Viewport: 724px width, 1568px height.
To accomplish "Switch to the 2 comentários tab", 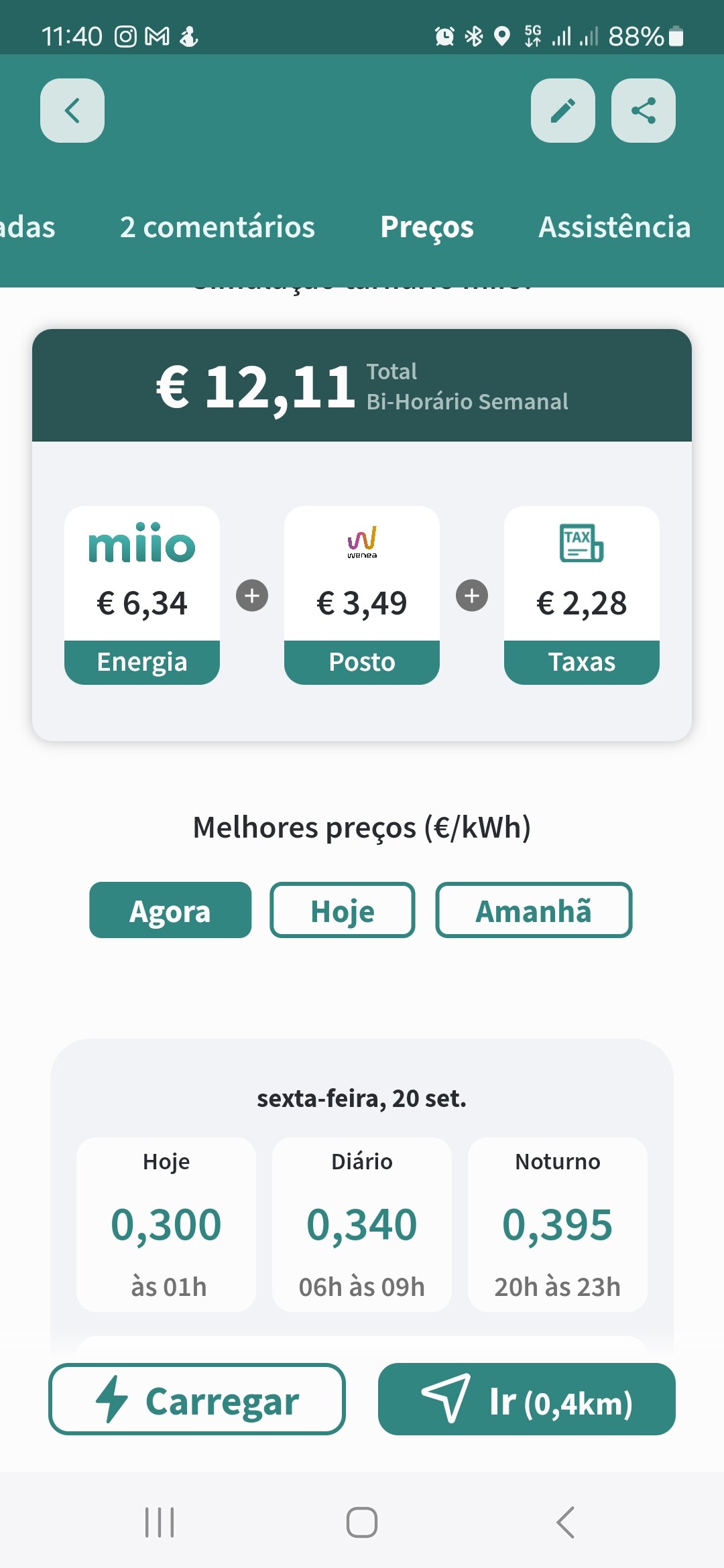I will coord(217,227).
